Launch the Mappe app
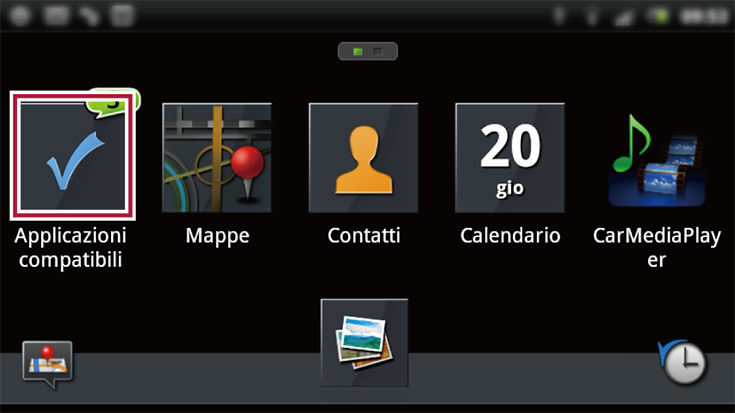Screen dimensions: 735x413 217,158
